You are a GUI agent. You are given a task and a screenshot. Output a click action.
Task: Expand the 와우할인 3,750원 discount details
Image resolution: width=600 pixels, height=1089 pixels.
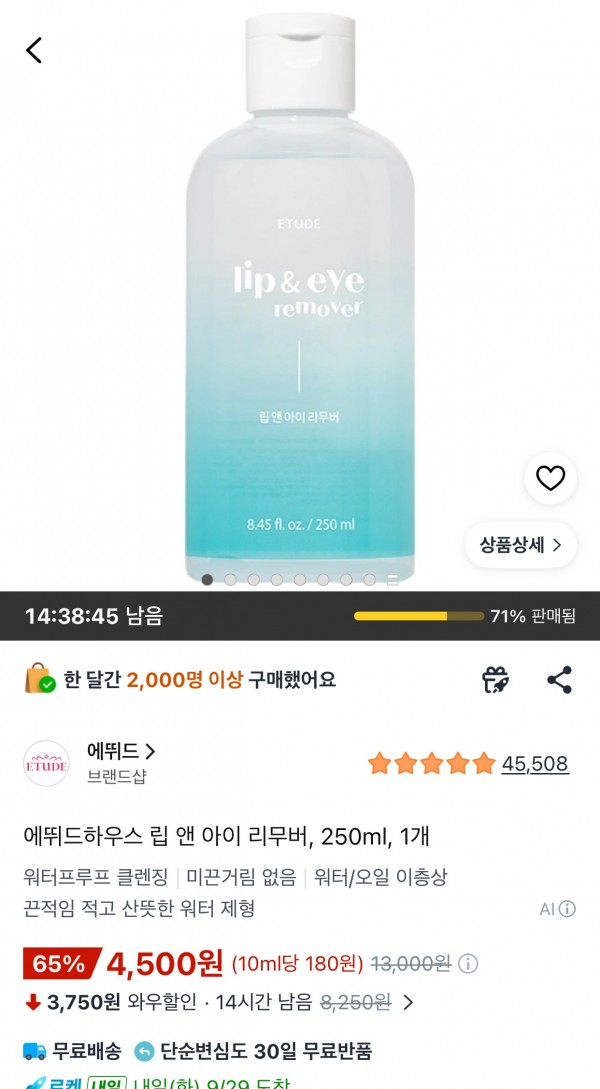pos(408,1002)
